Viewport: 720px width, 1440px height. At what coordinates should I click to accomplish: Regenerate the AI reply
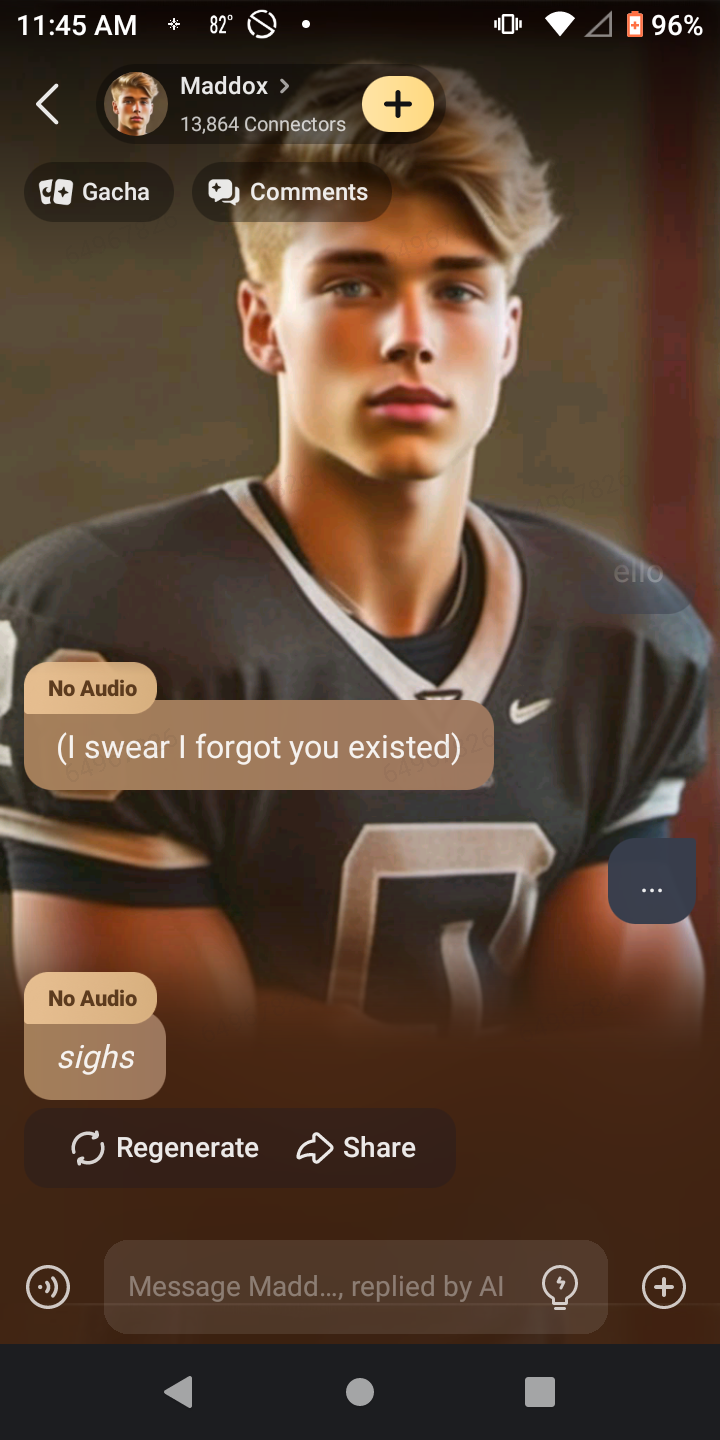166,1148
